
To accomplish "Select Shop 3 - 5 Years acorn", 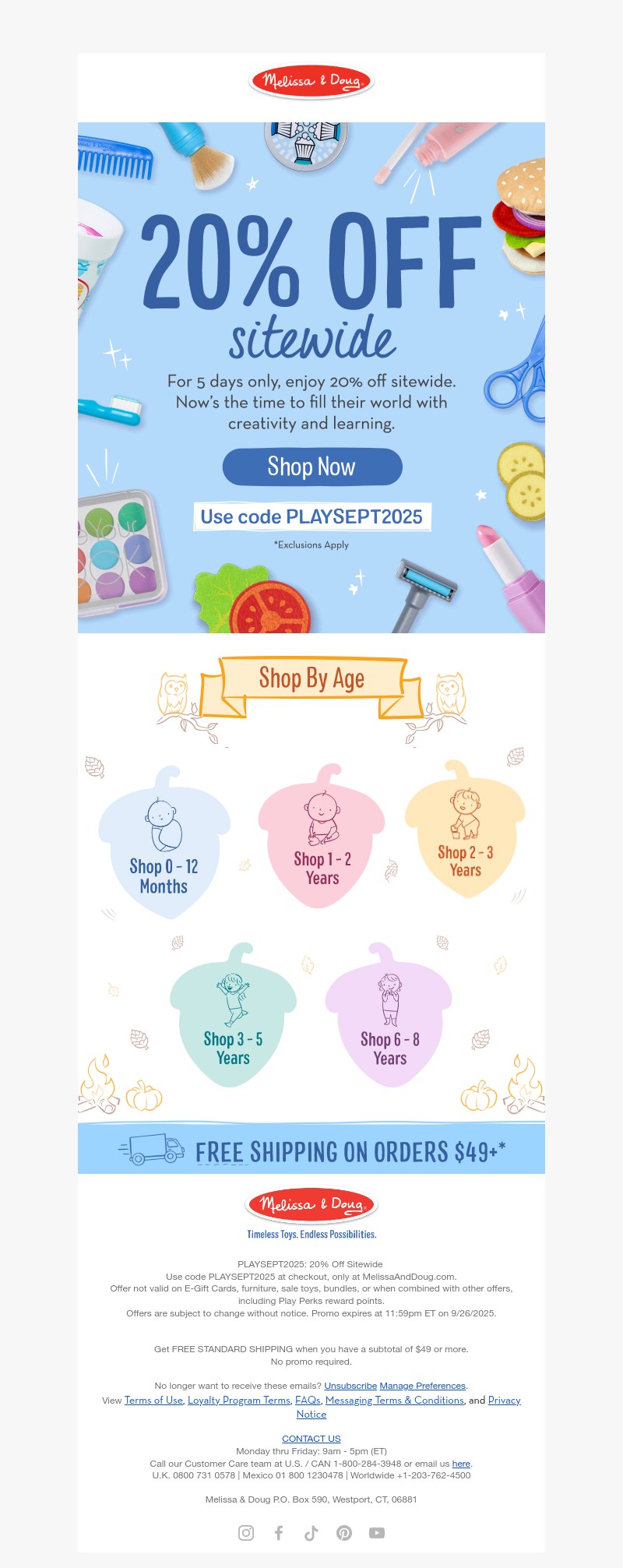I will [233, 1019].
